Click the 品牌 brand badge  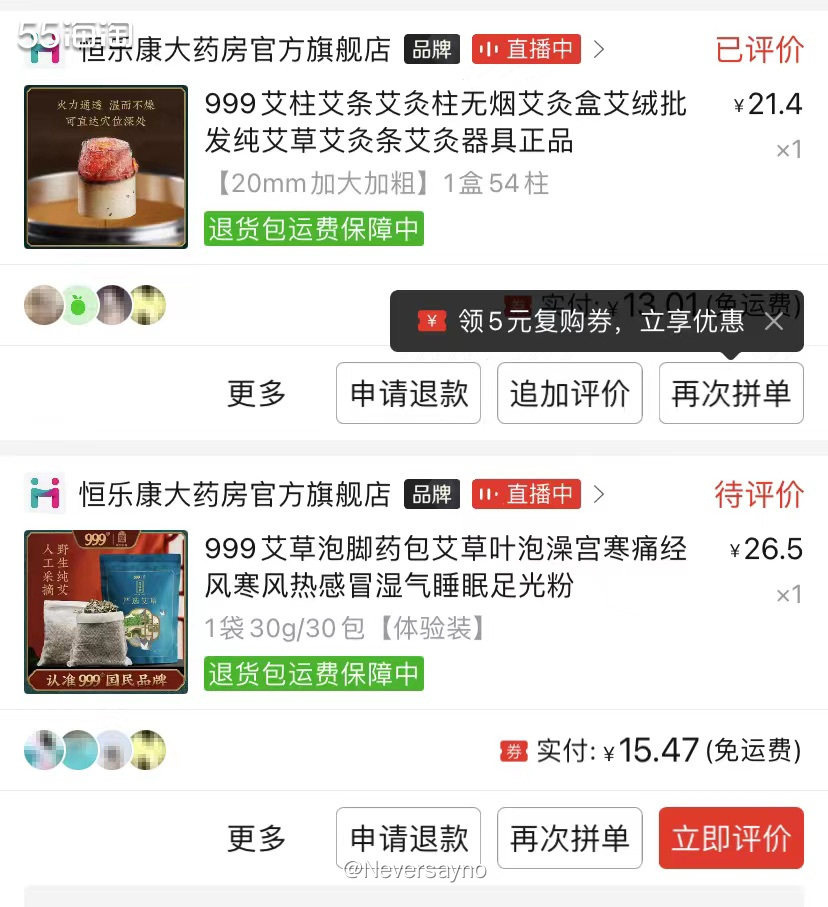(x=430, y=49)
